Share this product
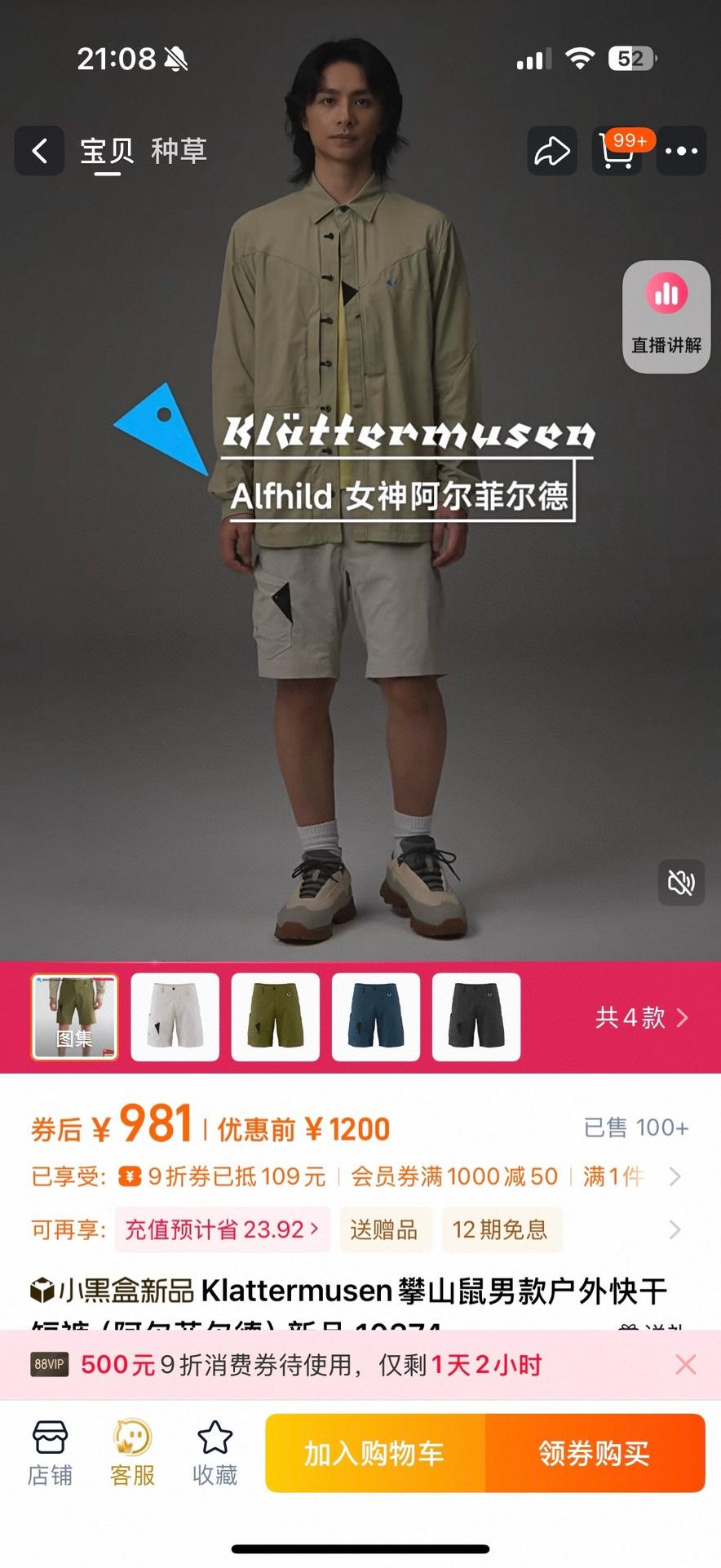Image resolution: width=721 pixels, height=1568 pixels. (x=552, y=151)
